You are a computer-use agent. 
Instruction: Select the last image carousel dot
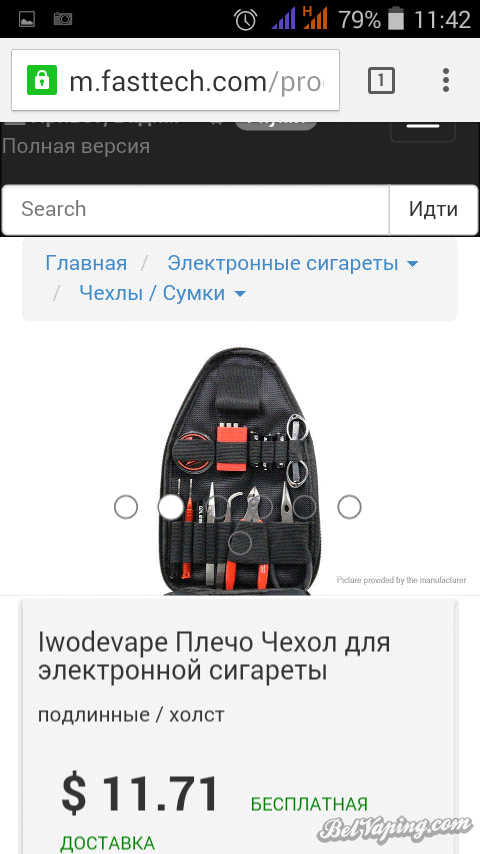pyautogui.click(x=349, y=507)
